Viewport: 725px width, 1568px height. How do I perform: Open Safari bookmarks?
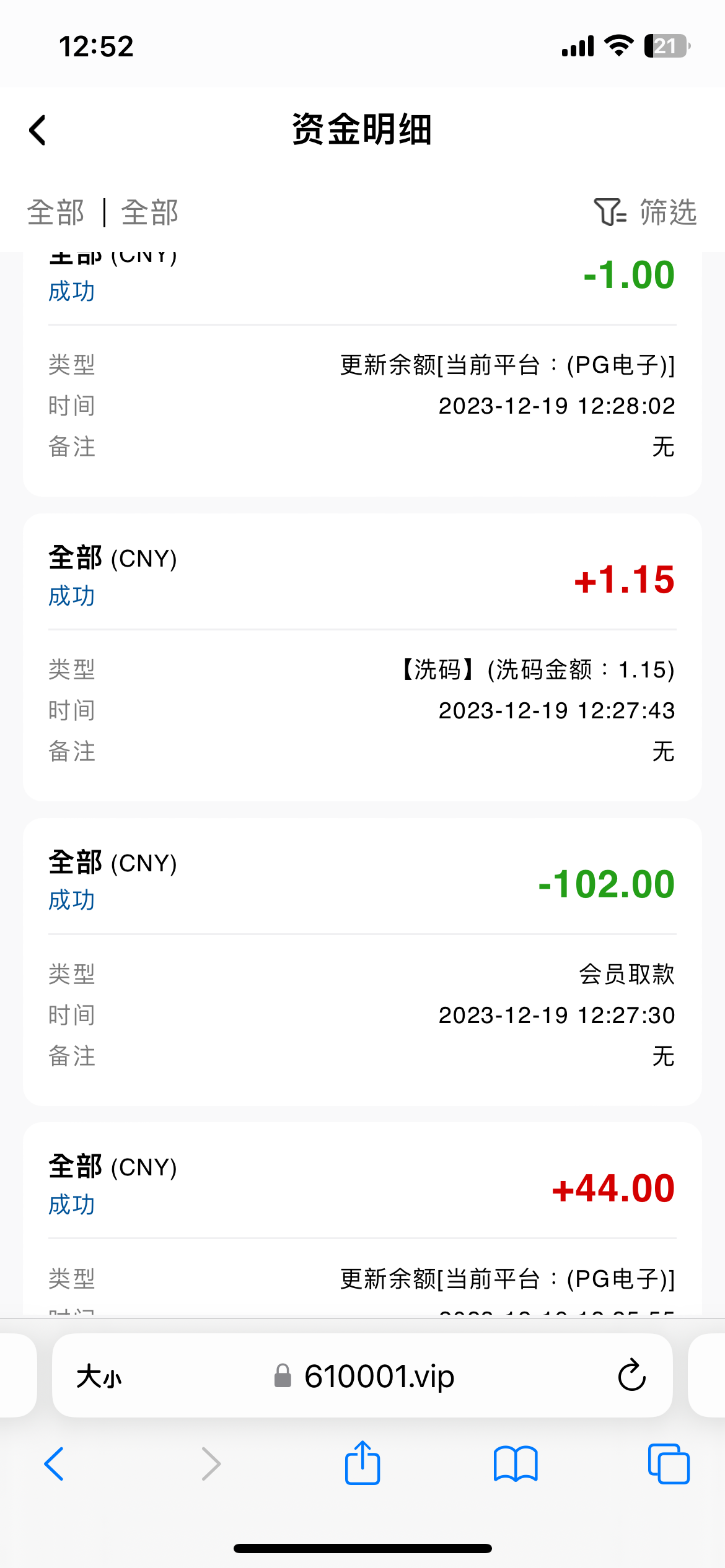[x=516, y=1464]
